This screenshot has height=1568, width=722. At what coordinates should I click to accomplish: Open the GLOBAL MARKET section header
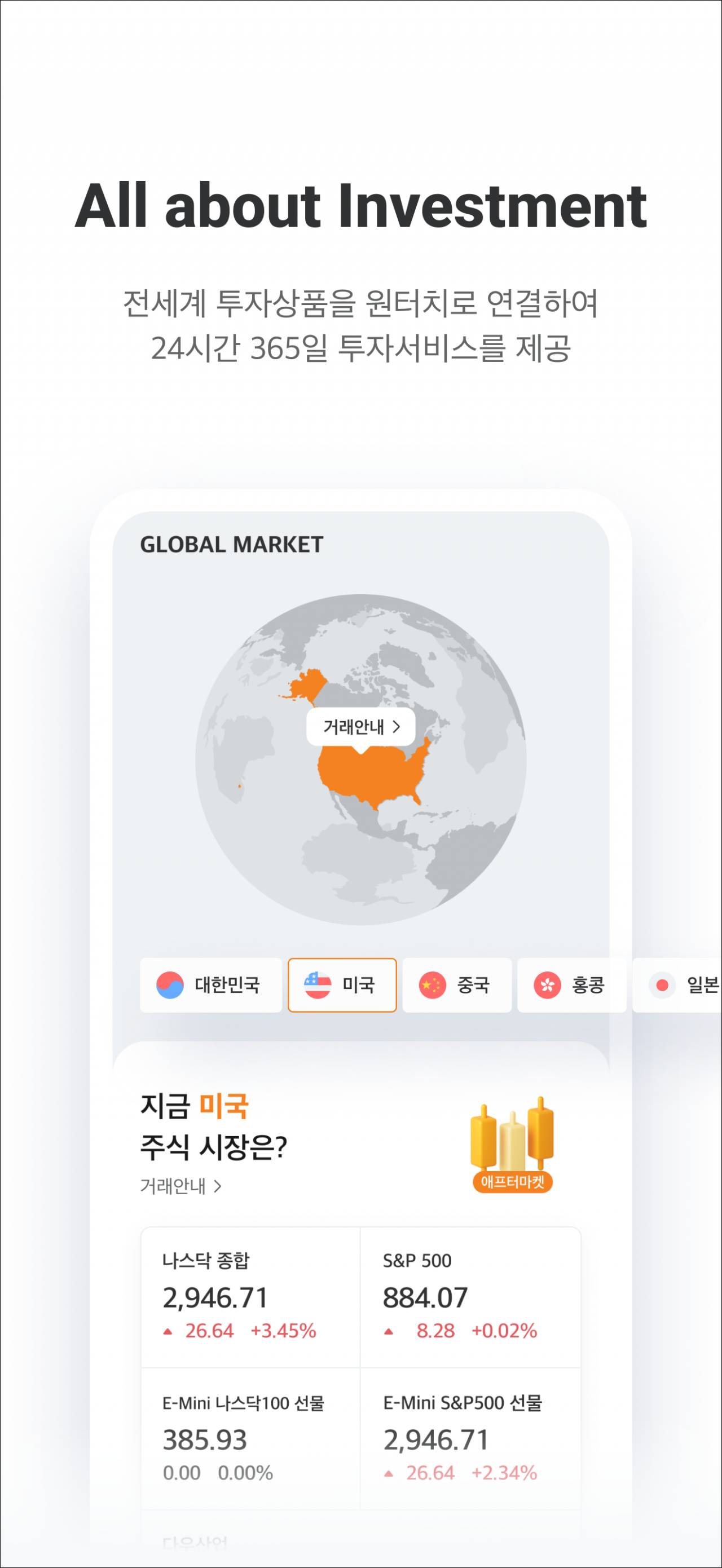[x=231, y=544]
